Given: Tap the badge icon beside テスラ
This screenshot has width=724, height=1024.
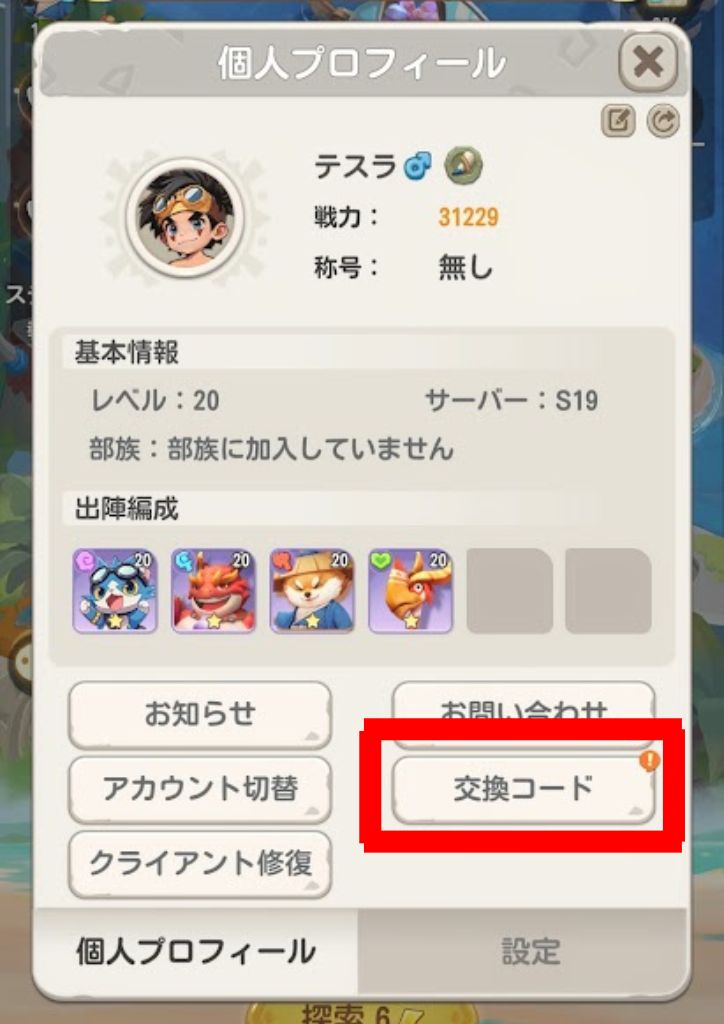Looking at the screenshot, I should [x=463, y=166].
